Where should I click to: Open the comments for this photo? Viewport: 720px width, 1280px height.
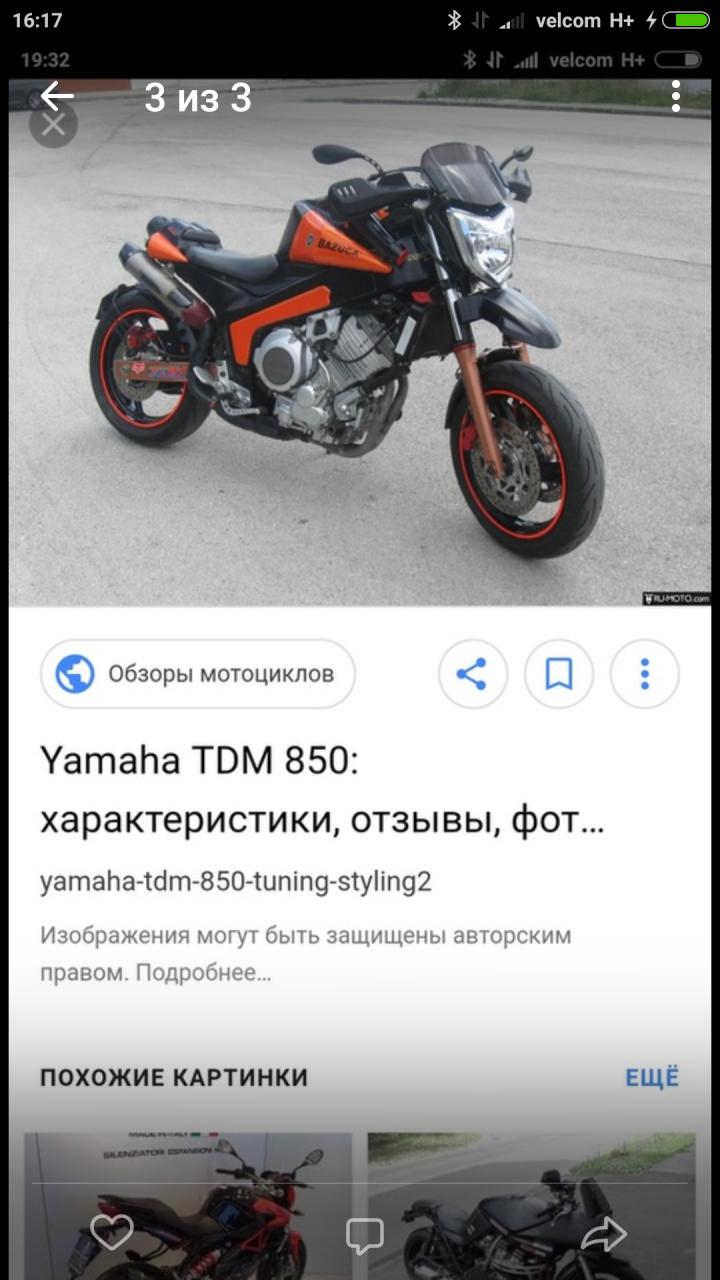[x=364, y=1236]
